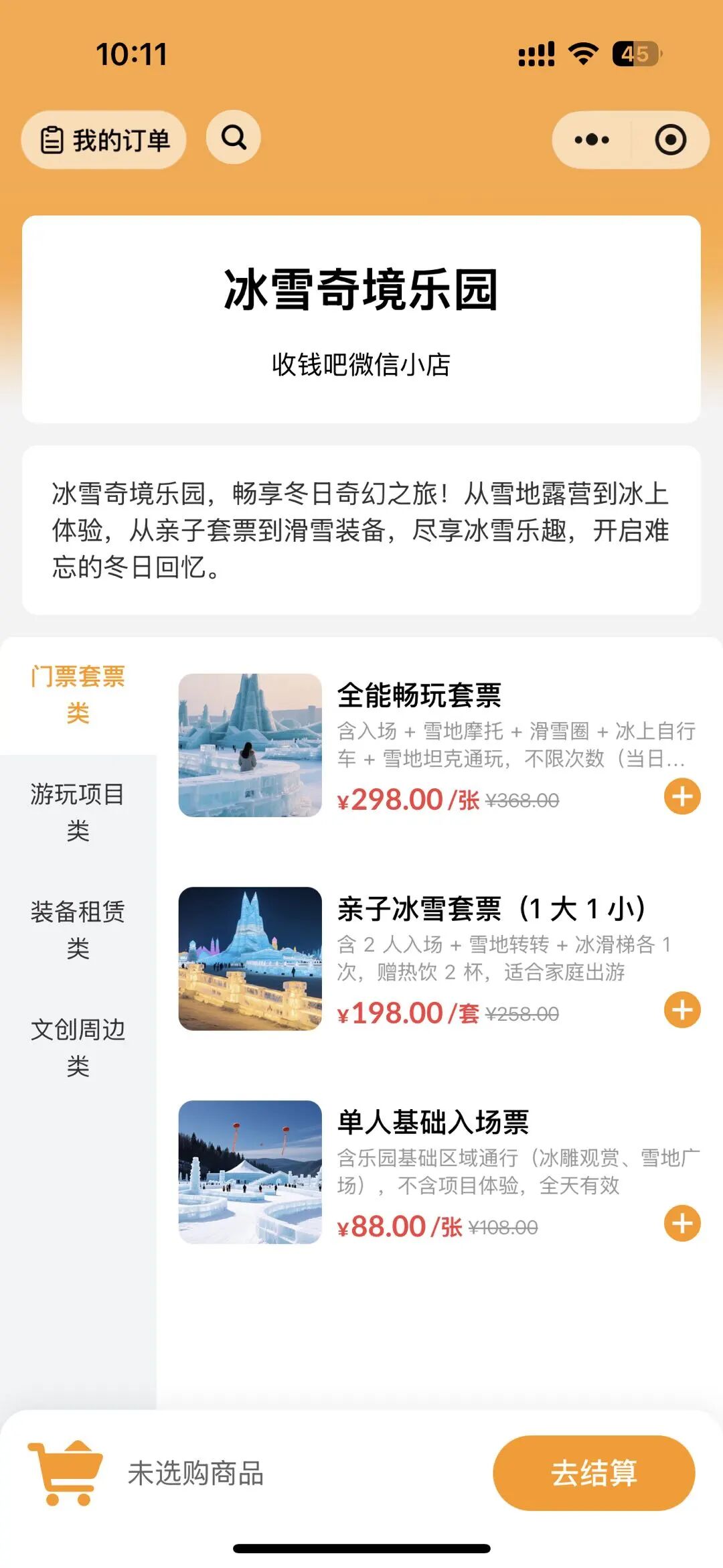
Task: Tap the search magnifier icon
Action: tap(234, 138)
